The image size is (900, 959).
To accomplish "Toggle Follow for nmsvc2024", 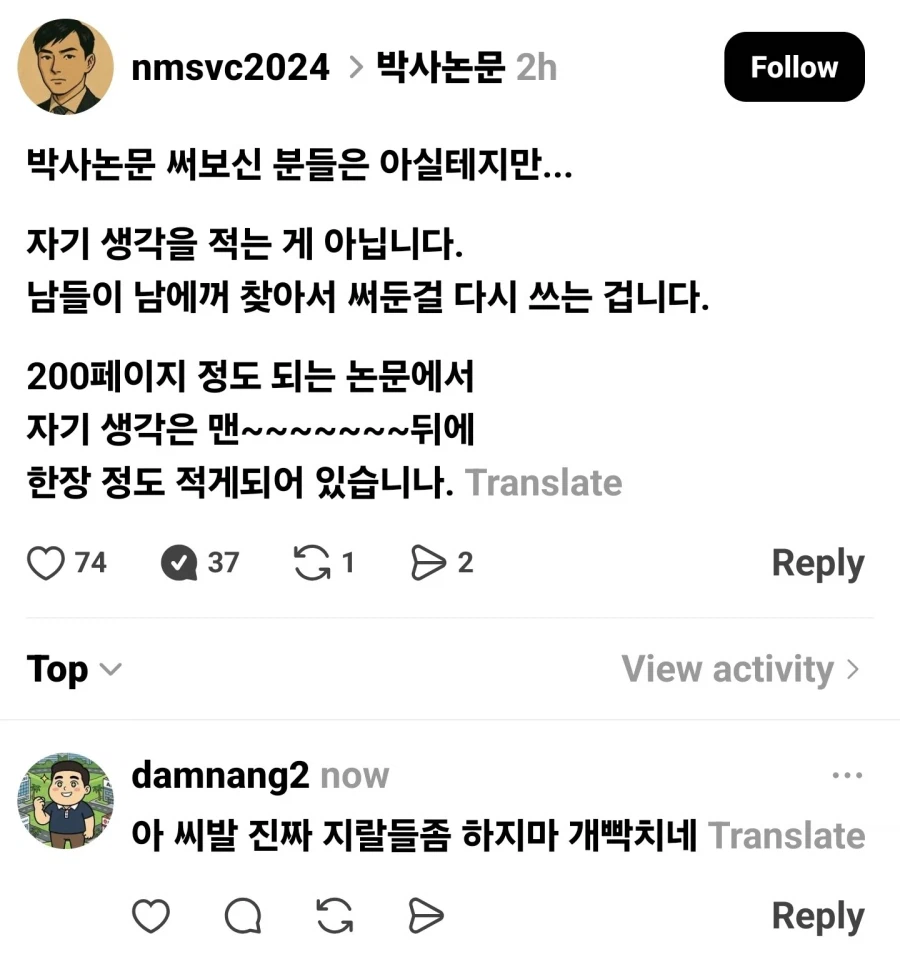I will (x=794, y=67).
